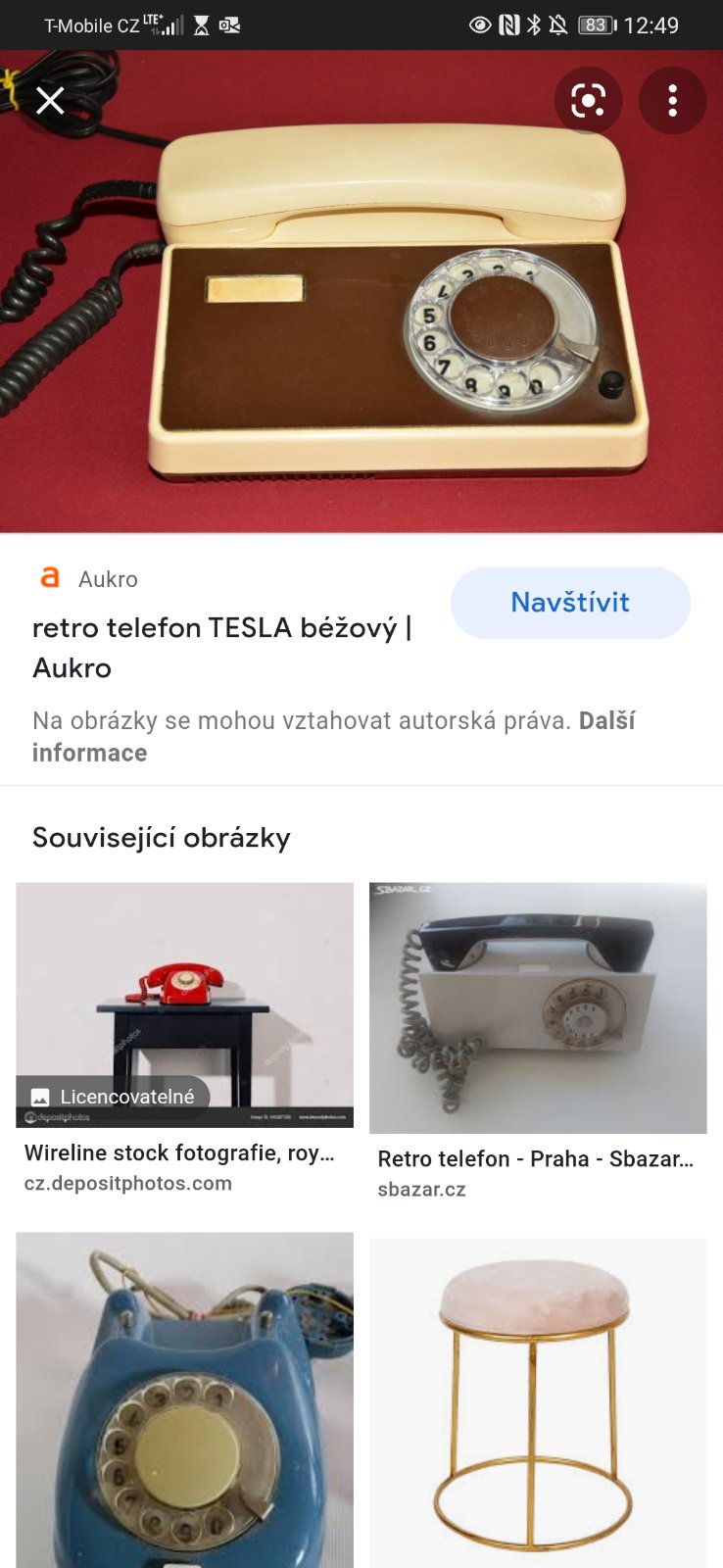Select the blue rotary phone related image
Image resolution: width=723 pixels, height=1568 pixels.
coord(184,1399)
